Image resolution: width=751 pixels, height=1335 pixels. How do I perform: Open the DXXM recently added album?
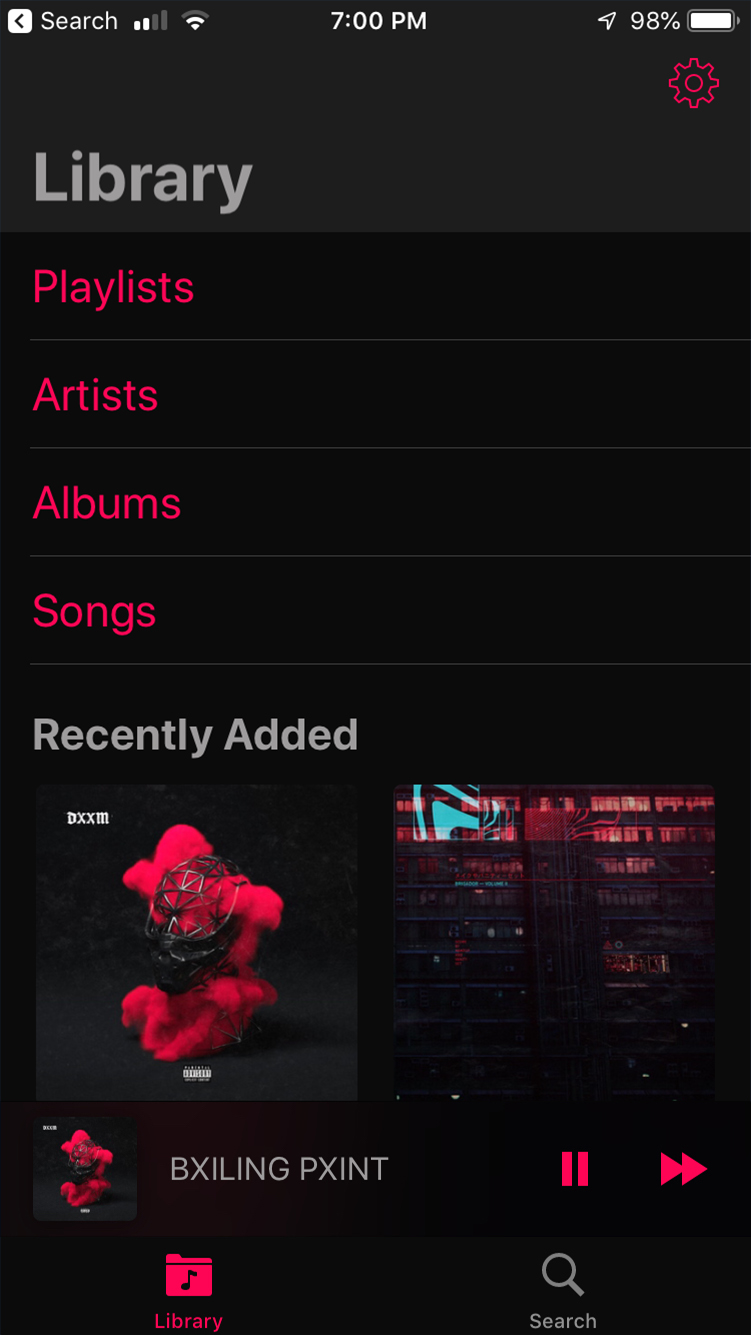197,942
